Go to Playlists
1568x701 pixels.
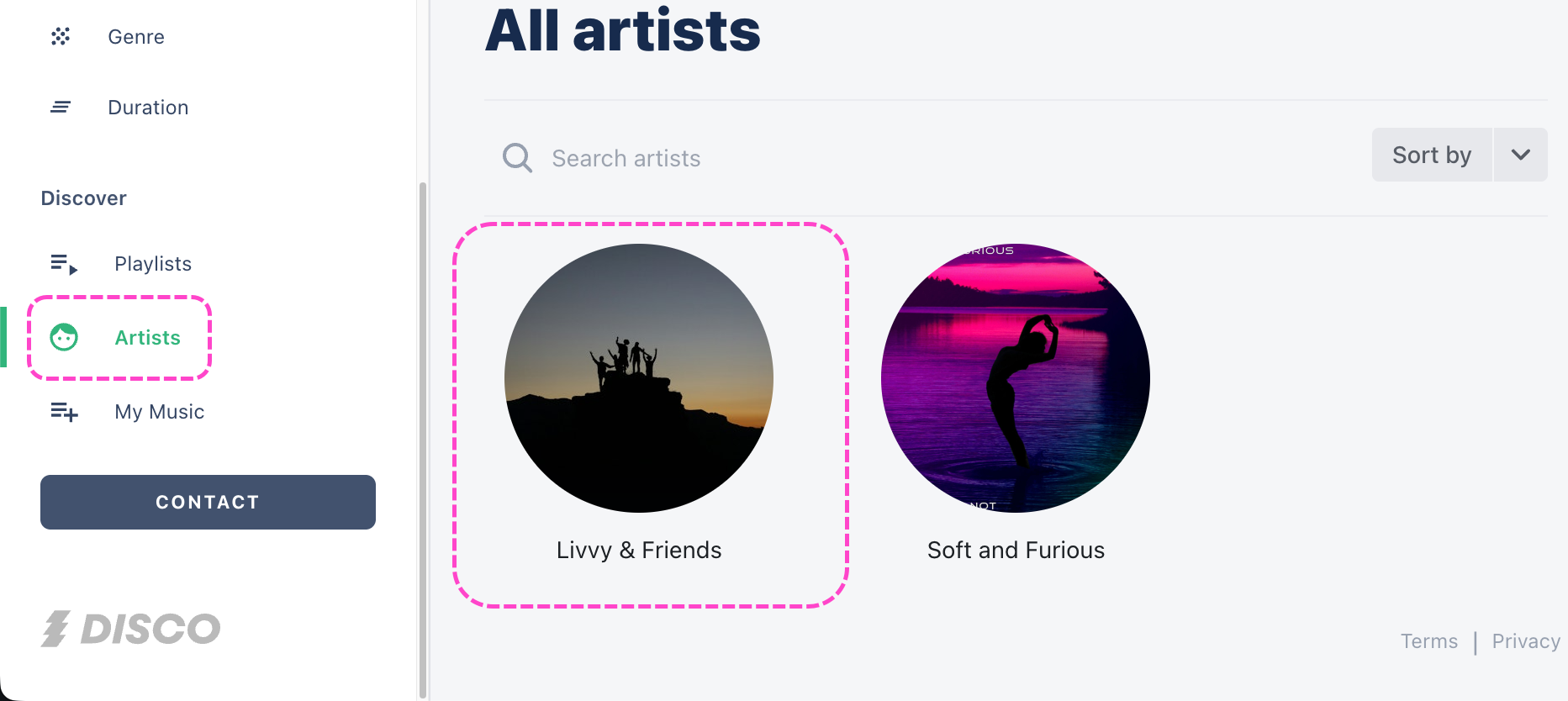pyautogui.click(x=152, y=264)
